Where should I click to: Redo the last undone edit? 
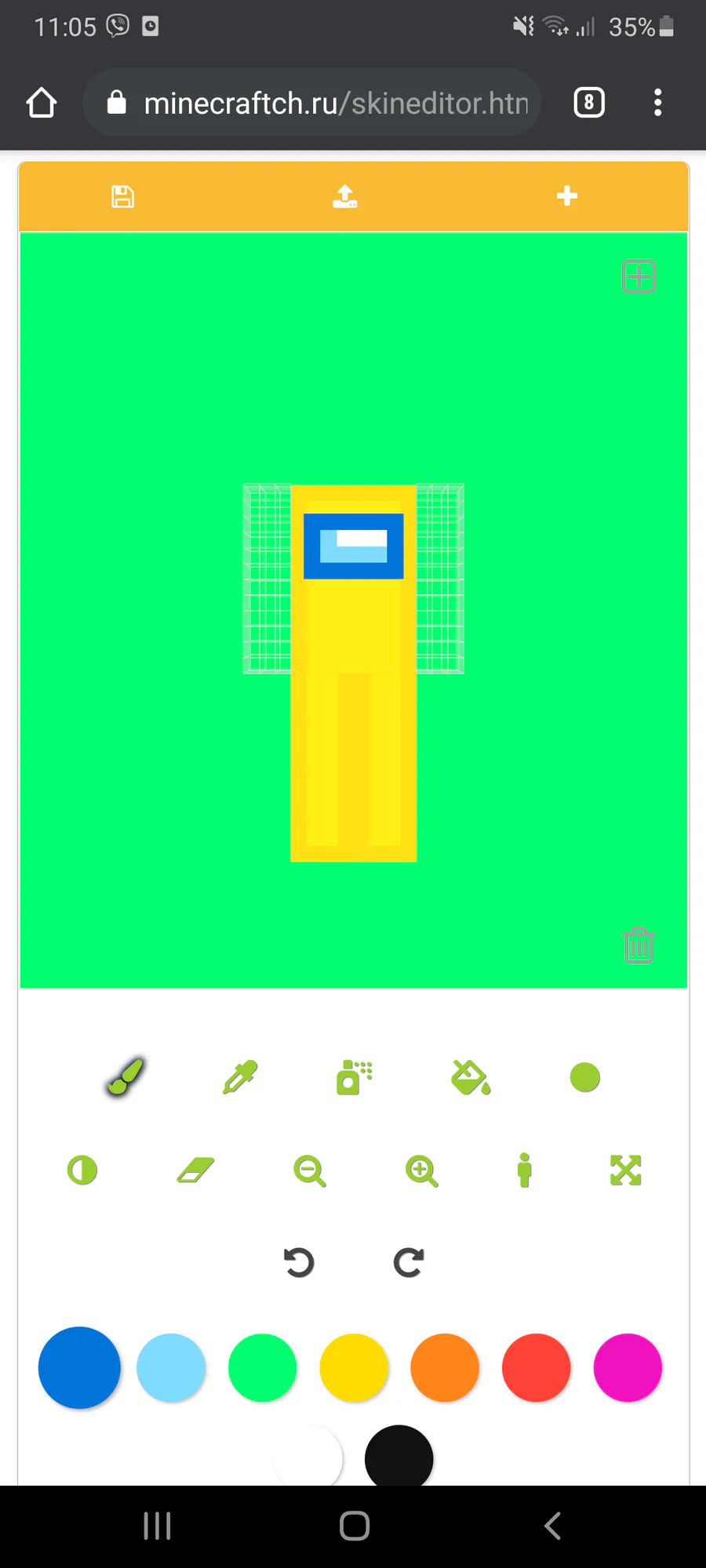[409, 1262]
